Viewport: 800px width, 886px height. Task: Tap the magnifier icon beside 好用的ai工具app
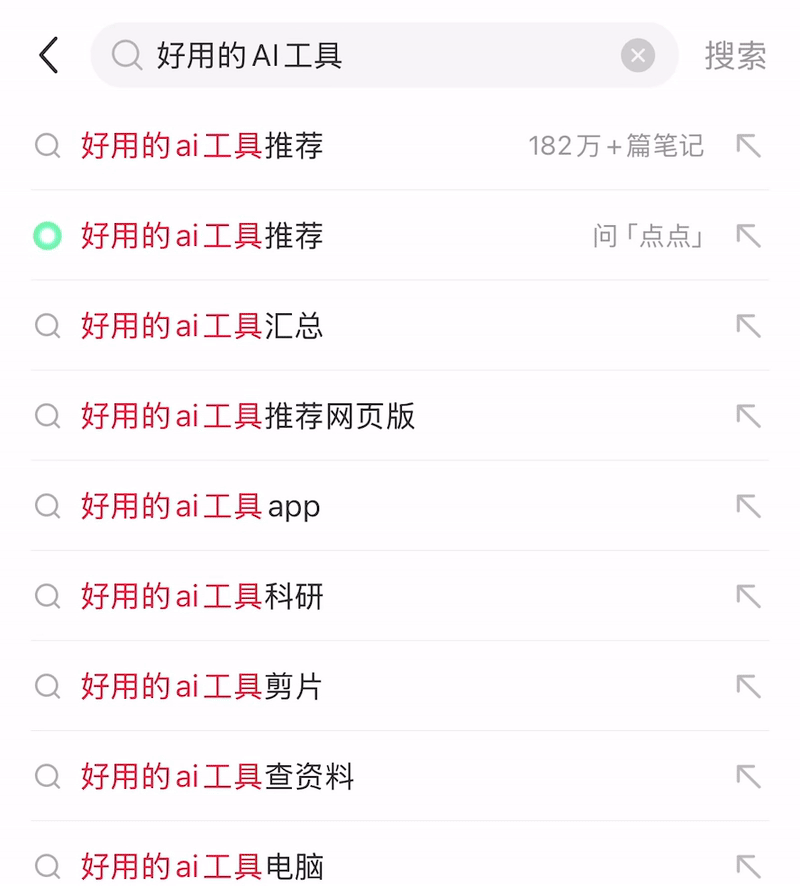point(47,506)
